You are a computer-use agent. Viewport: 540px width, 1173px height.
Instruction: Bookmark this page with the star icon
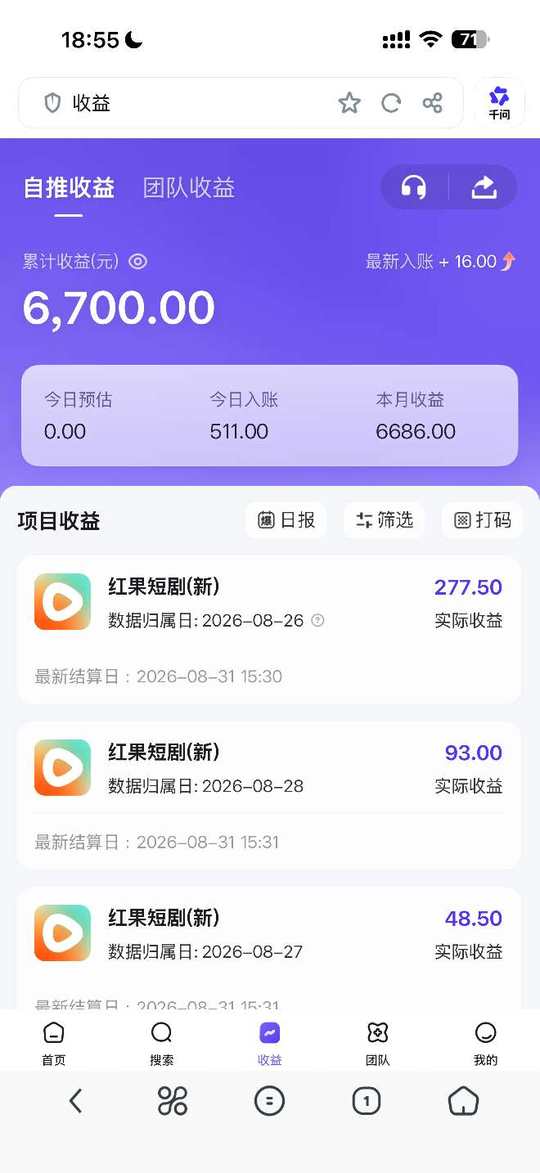tap(349, 103)
